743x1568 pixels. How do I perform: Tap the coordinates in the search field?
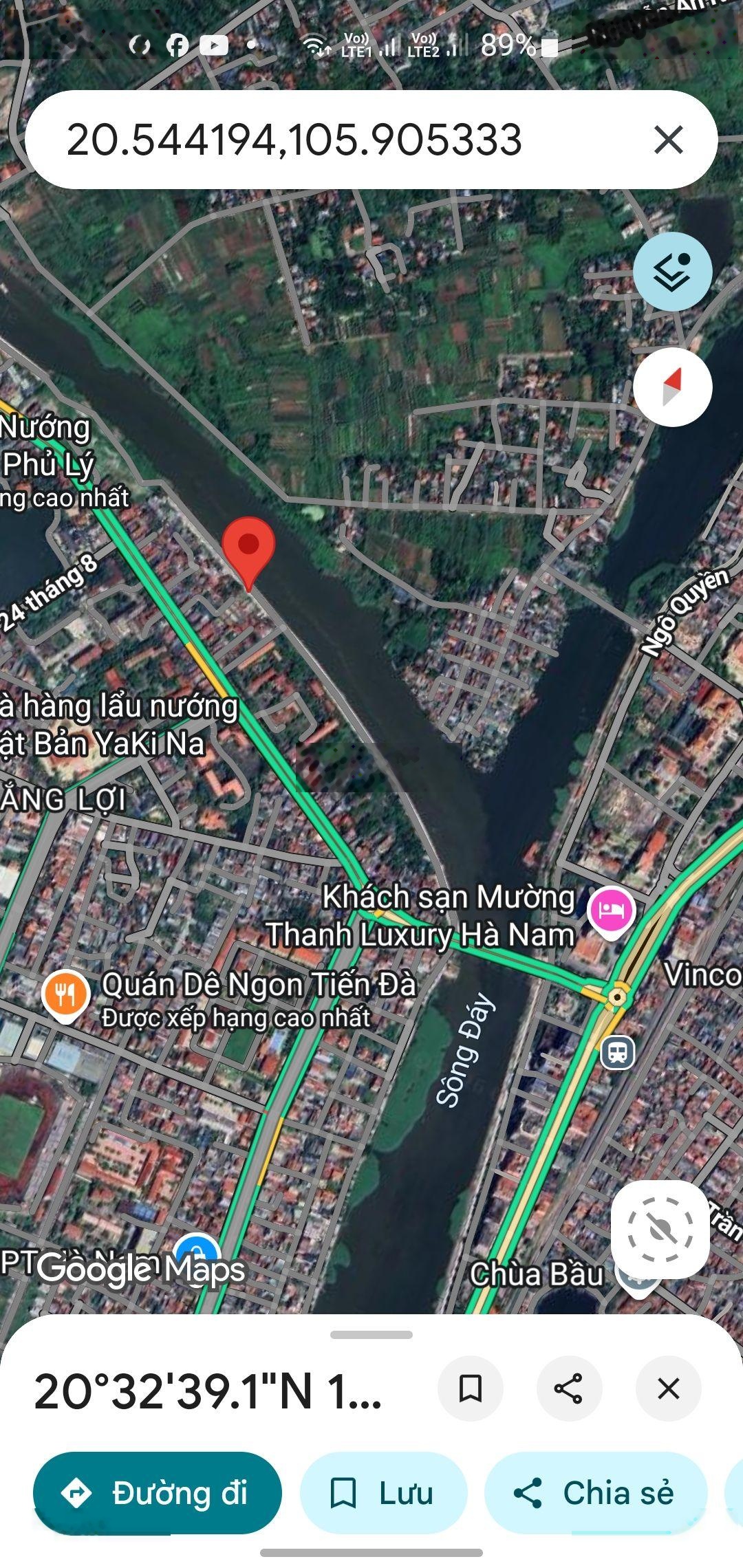[296, 141]
